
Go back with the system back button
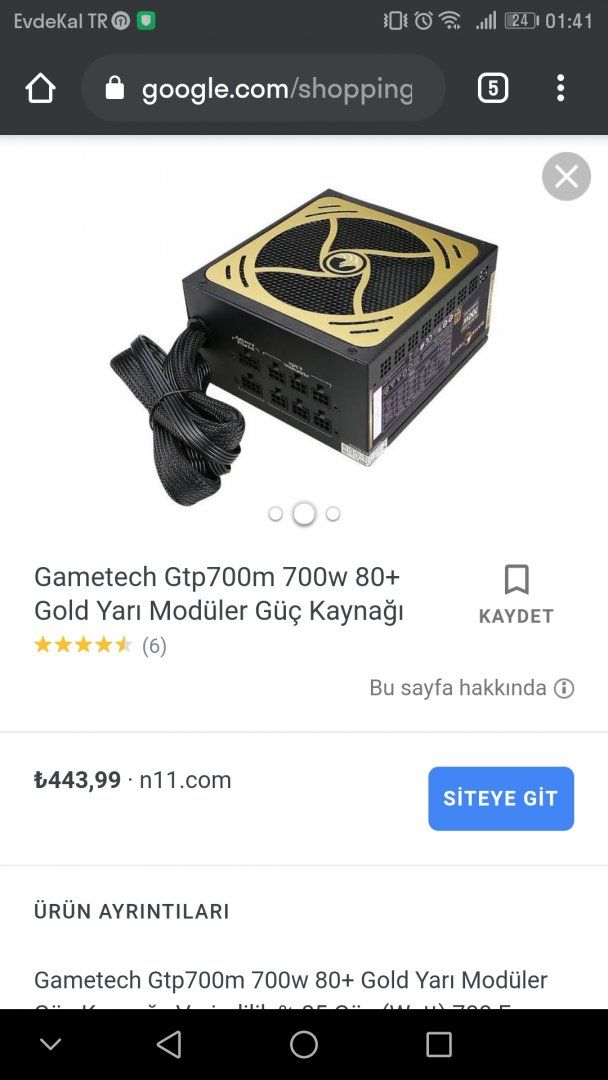(169, 1045)
